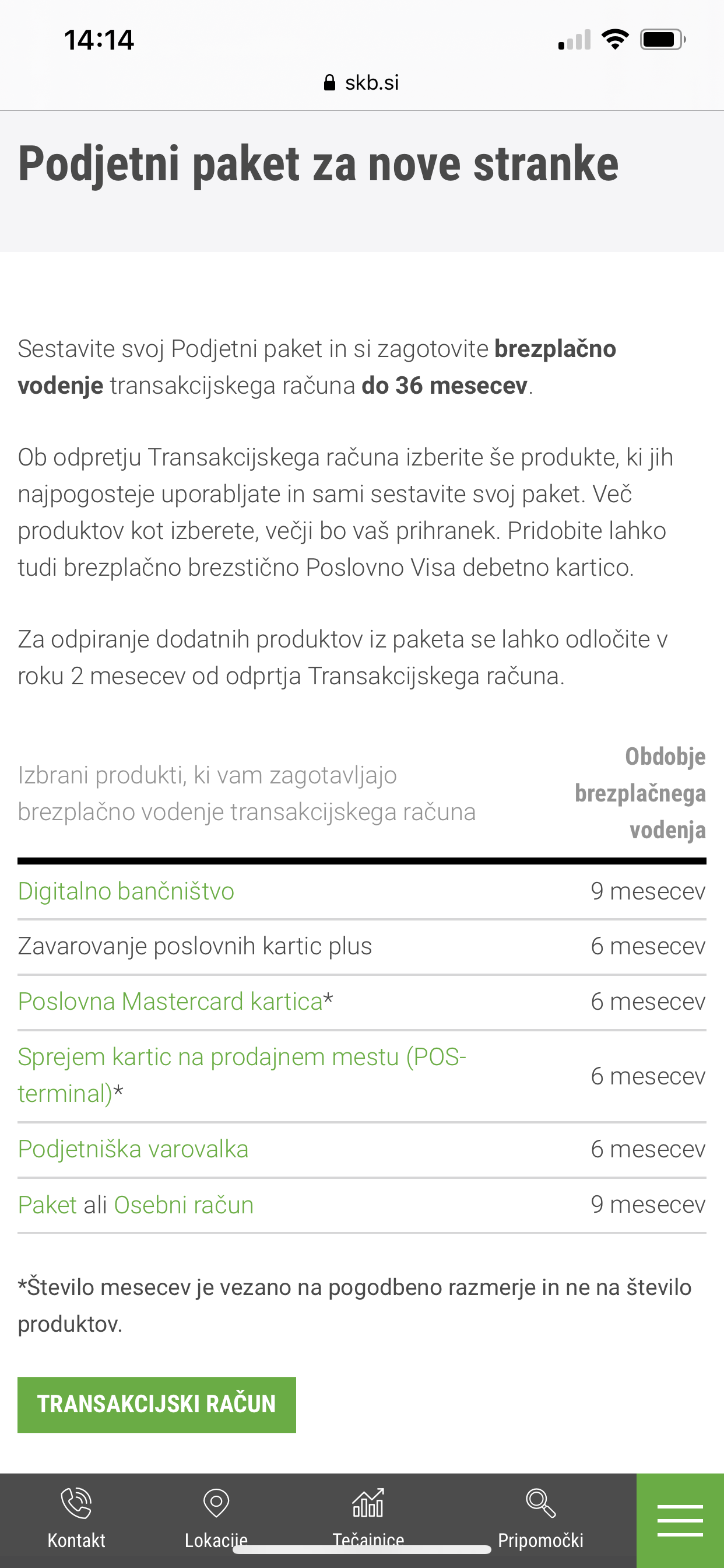Open the green hamburger menu

[680, 1521]
